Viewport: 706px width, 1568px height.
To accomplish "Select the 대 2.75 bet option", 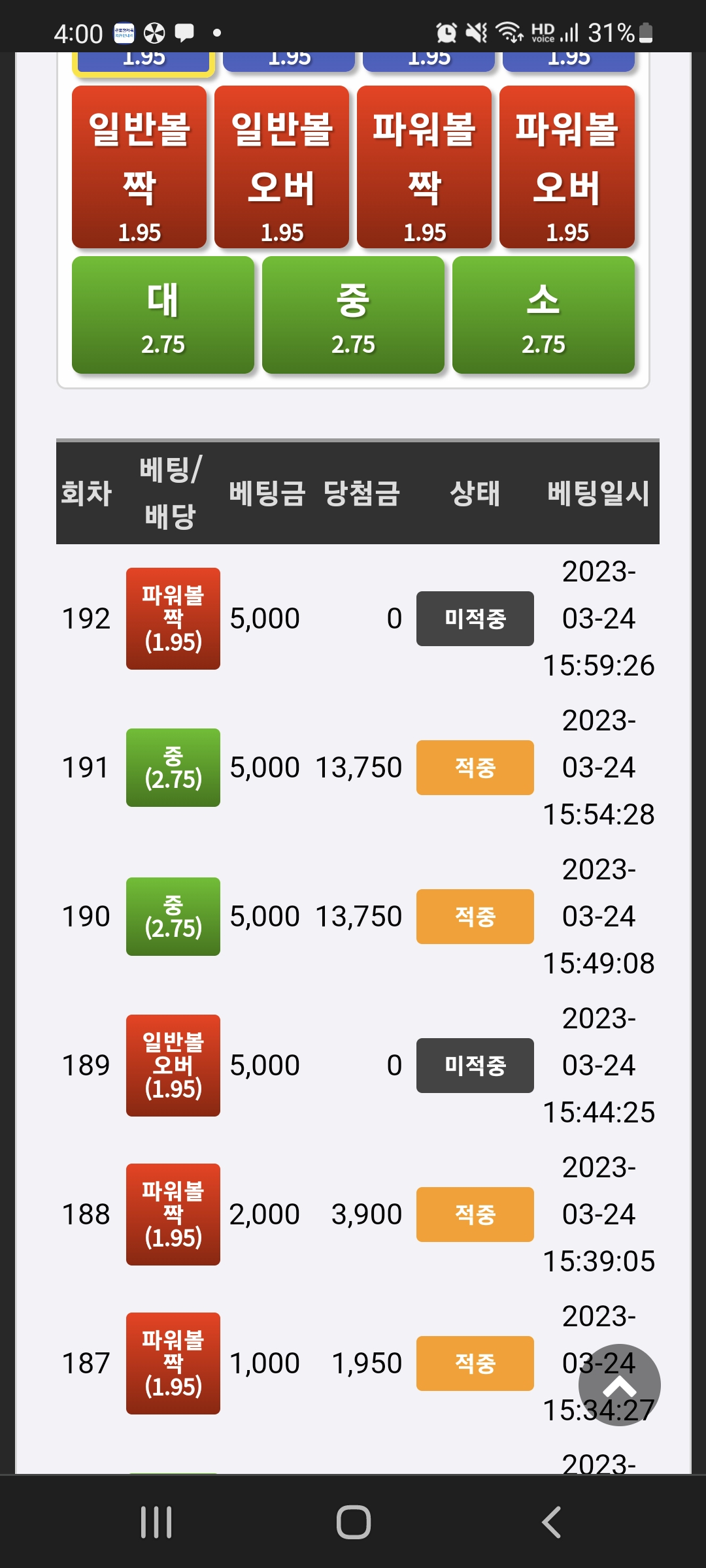I will click(163, 316).
